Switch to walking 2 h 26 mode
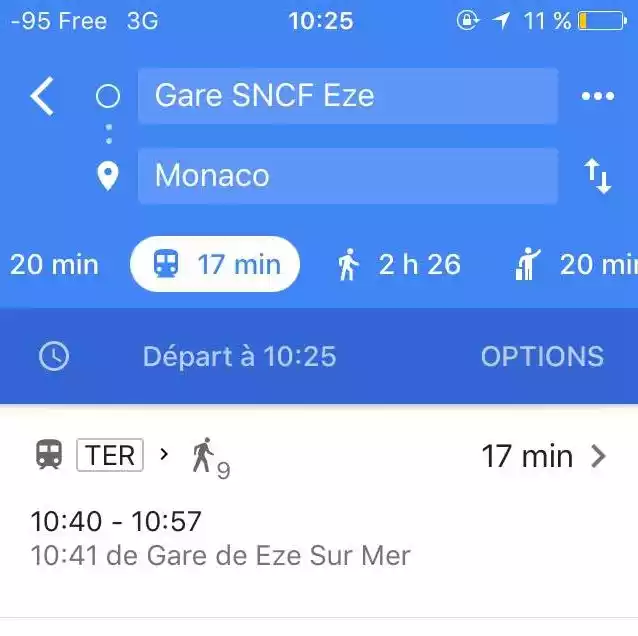The width and height of the screenshot is (638, 636). 399,264
